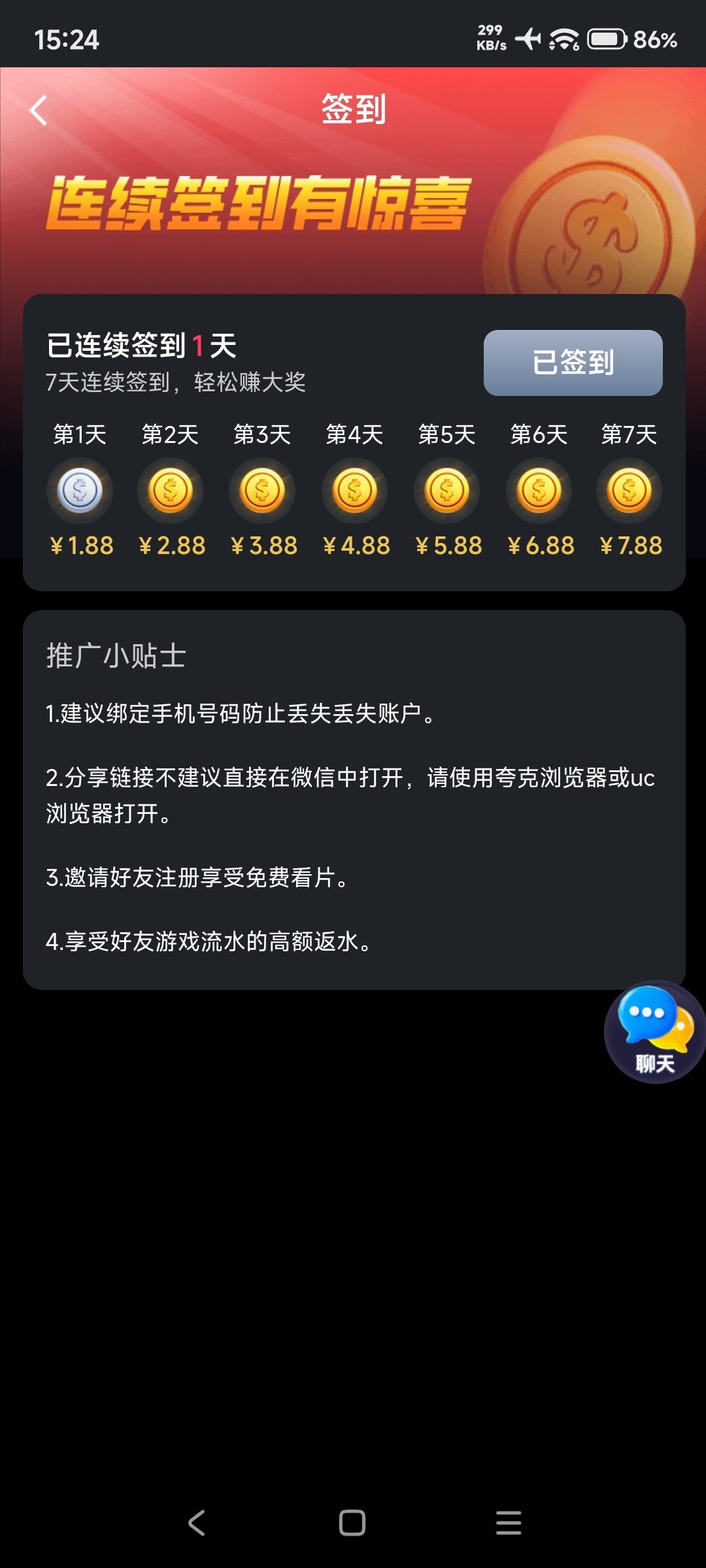
Task: Tap the system back navigation button
Action: pos(197,1522)
